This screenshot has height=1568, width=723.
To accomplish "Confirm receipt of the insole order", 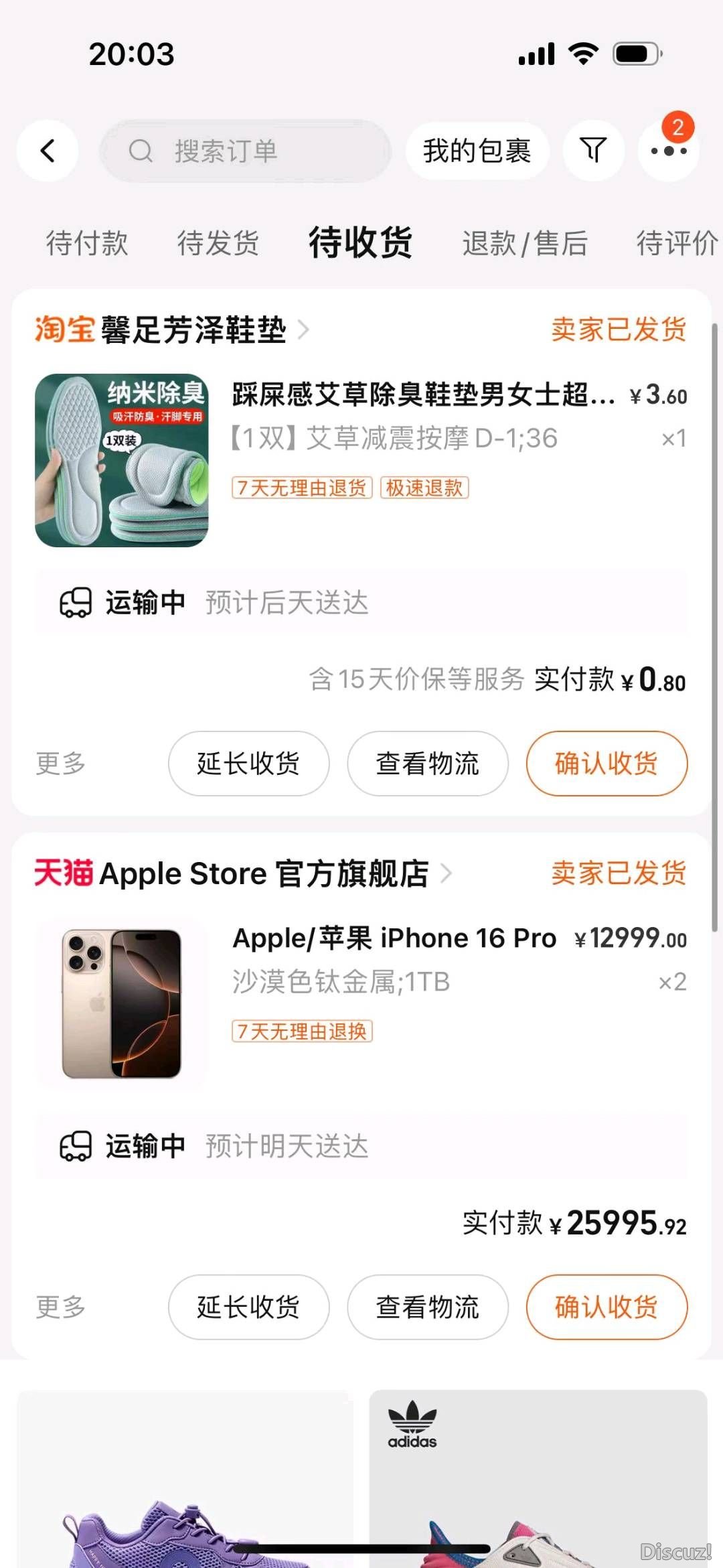I will [607, 764].
